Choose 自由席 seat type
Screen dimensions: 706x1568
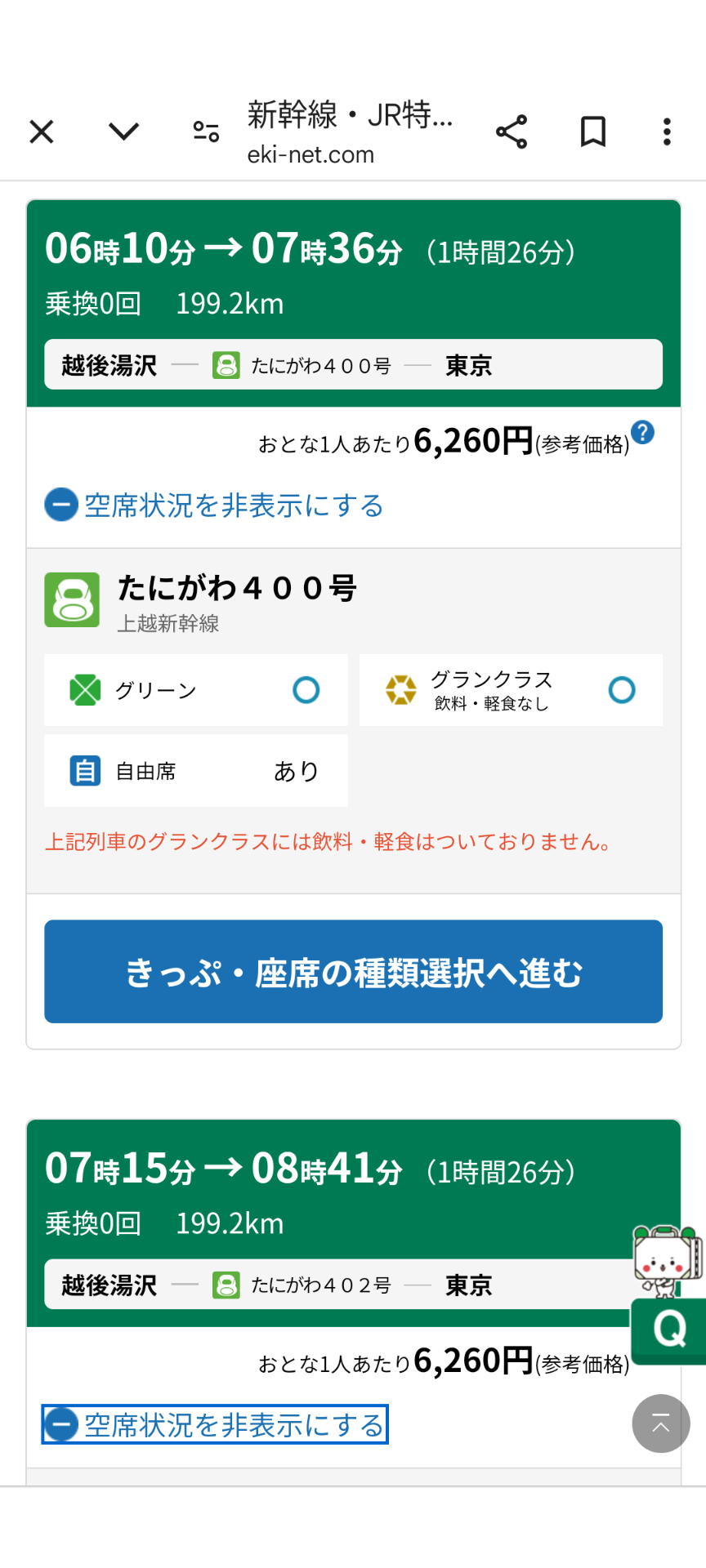click(x=196, y=770)
